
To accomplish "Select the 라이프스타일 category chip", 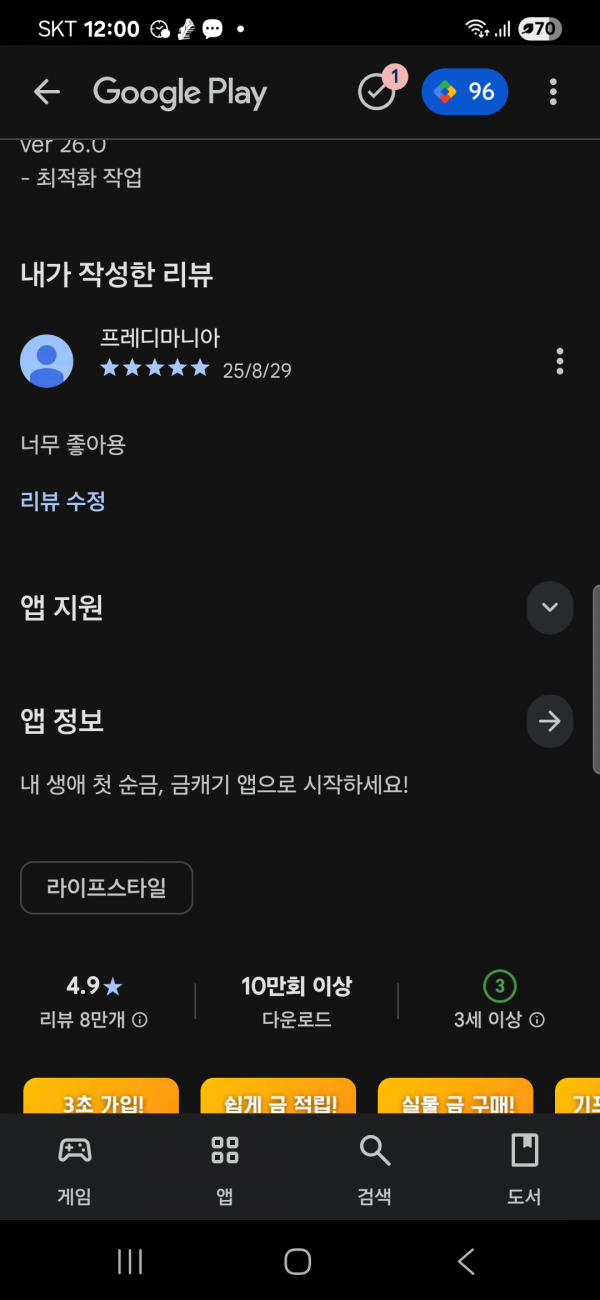I will click(106, 887).
